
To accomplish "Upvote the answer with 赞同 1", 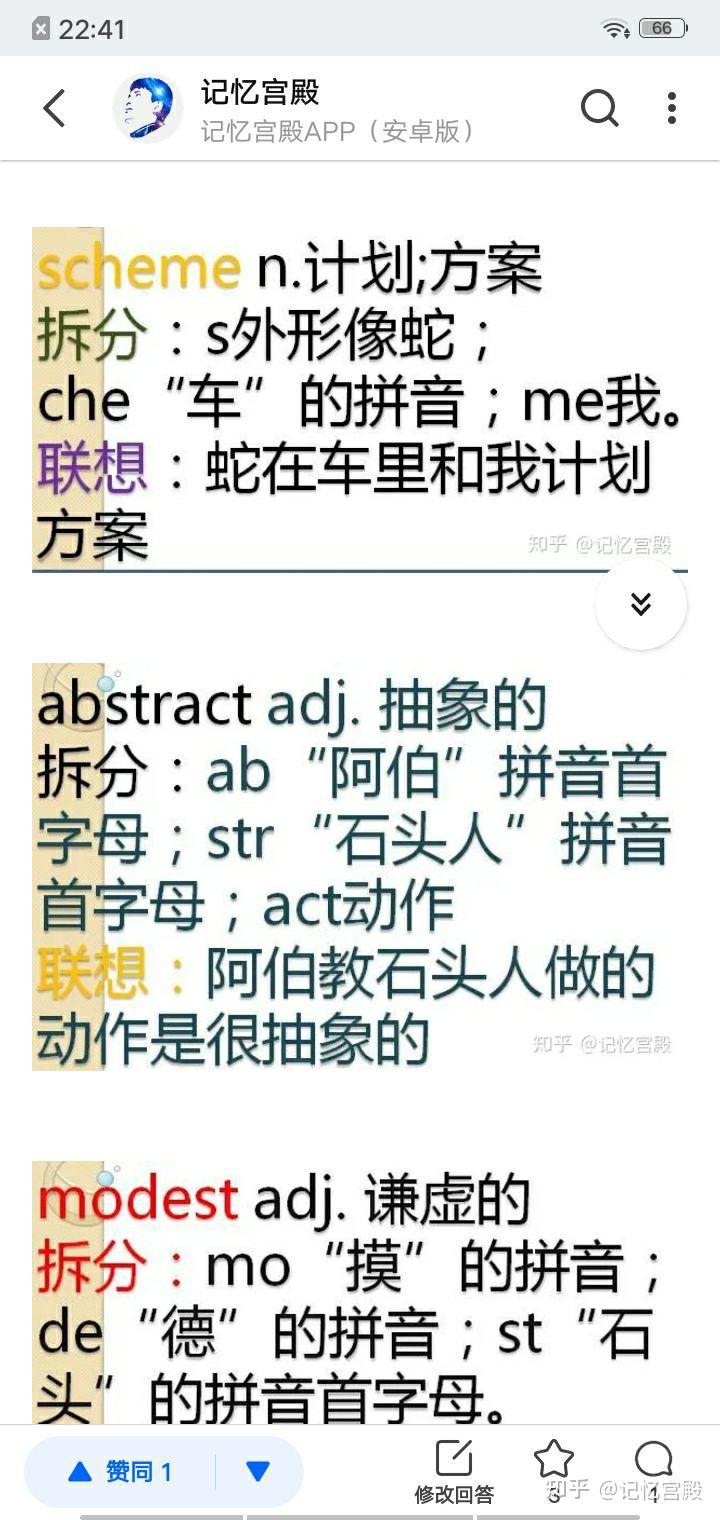I will tap(120, 1471).
